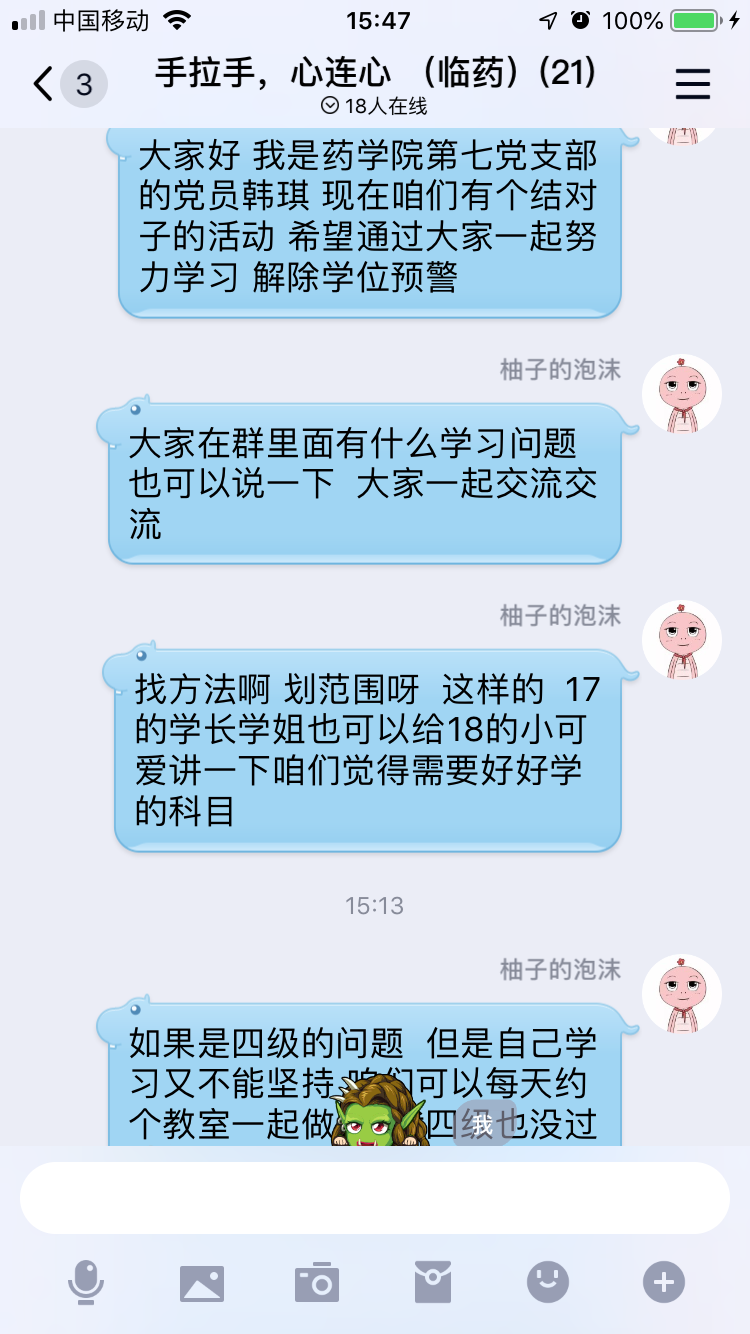The height and width of the screenshot is (1334, 750).
Task: Open more options with the plus icon
Action: (x=664, y=1282)
